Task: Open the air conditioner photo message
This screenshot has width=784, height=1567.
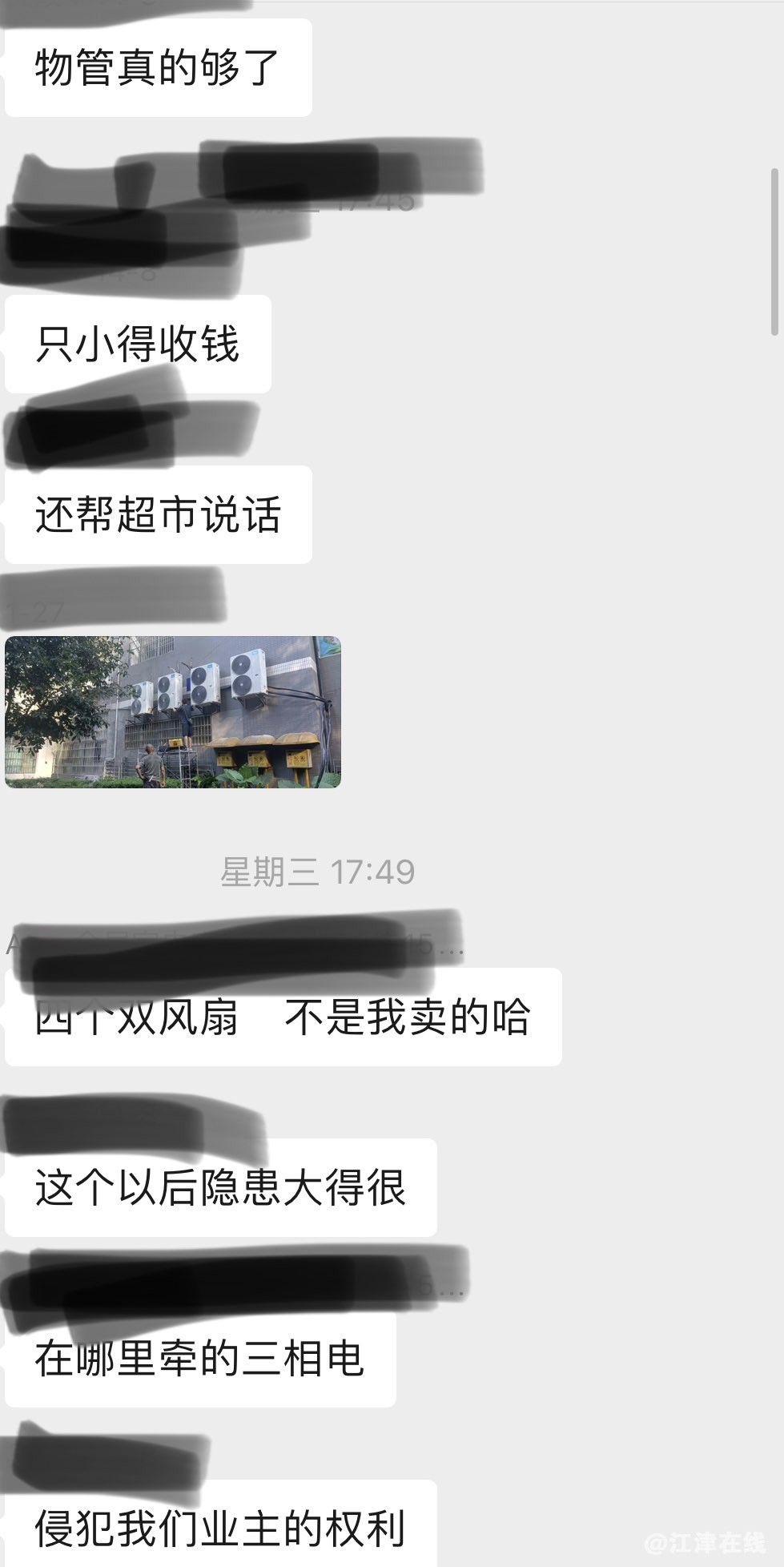Action: coord(173,711)
